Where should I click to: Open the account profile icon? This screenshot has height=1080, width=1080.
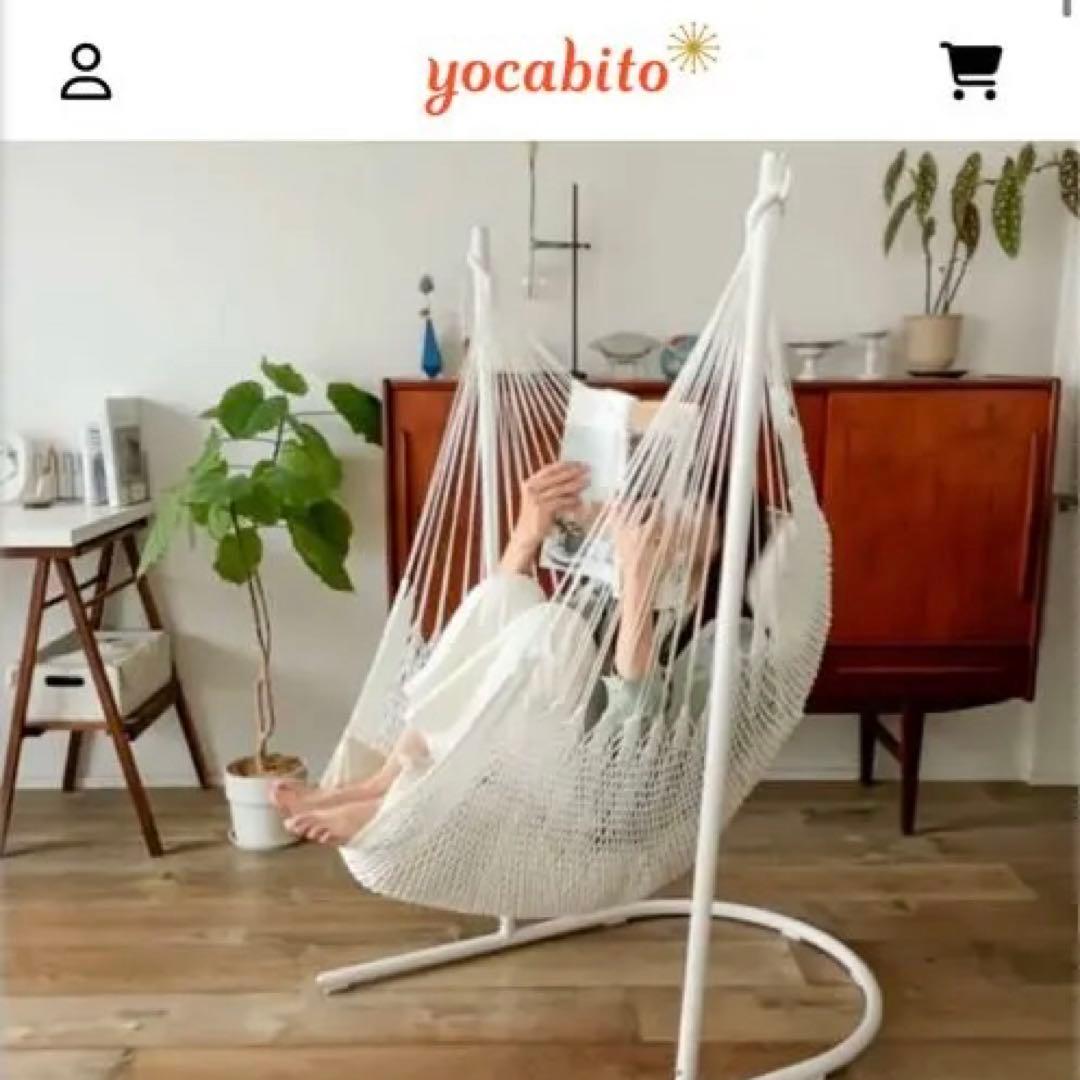[x=86, y=72]
